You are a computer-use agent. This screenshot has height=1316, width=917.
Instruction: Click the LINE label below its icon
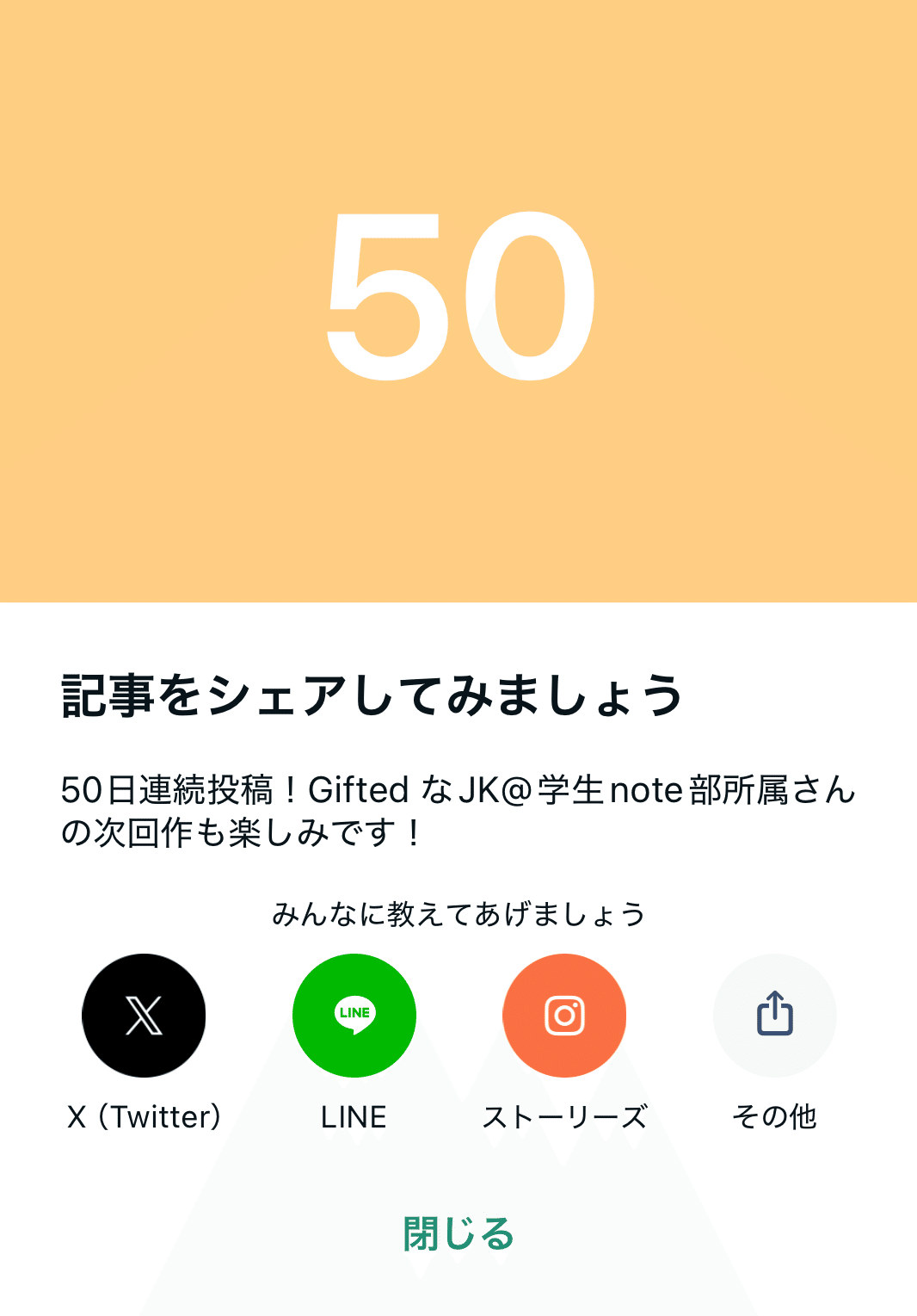click(x=354, y=1116)
